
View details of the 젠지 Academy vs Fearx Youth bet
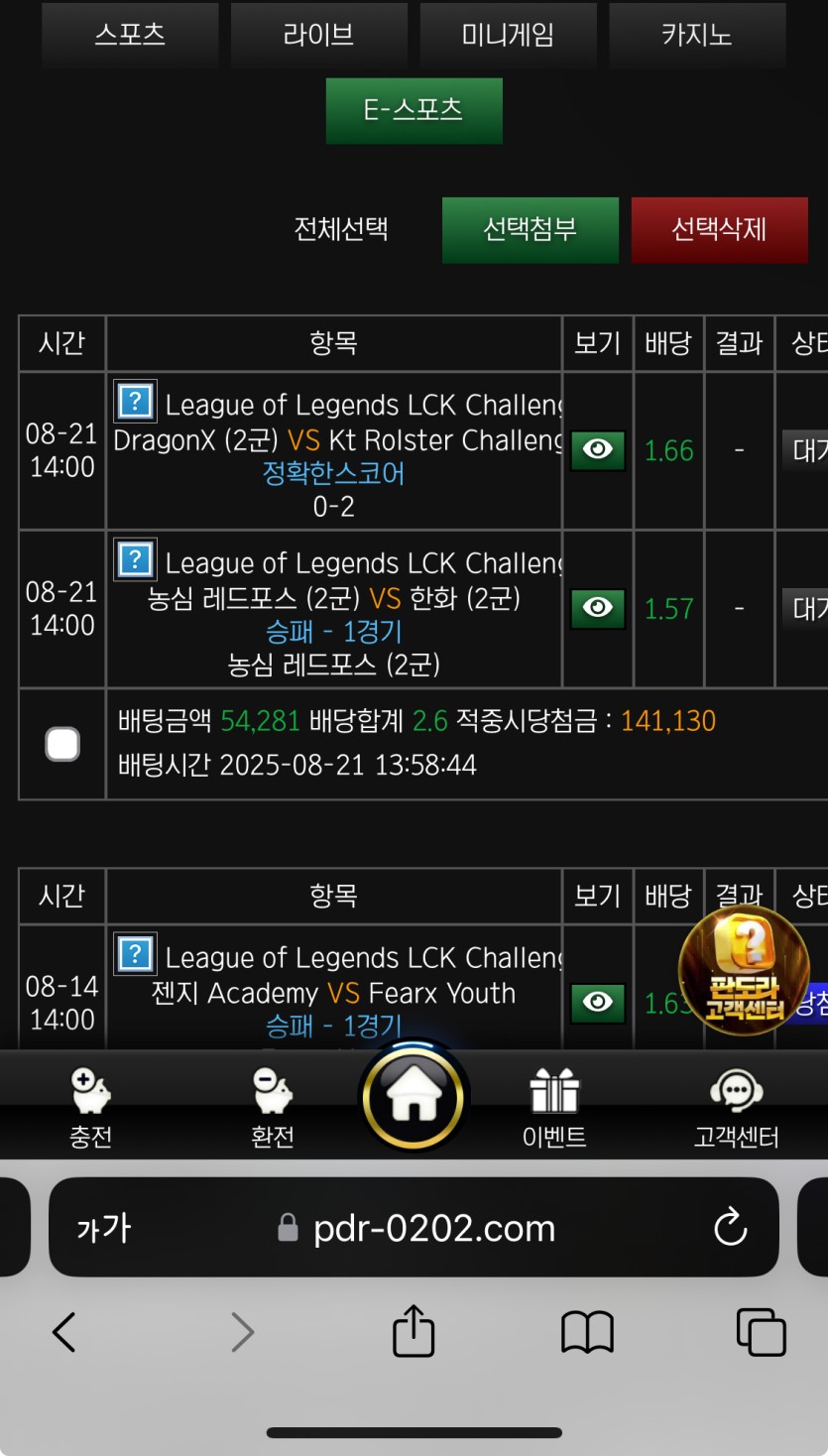[x=597, y=1002]
